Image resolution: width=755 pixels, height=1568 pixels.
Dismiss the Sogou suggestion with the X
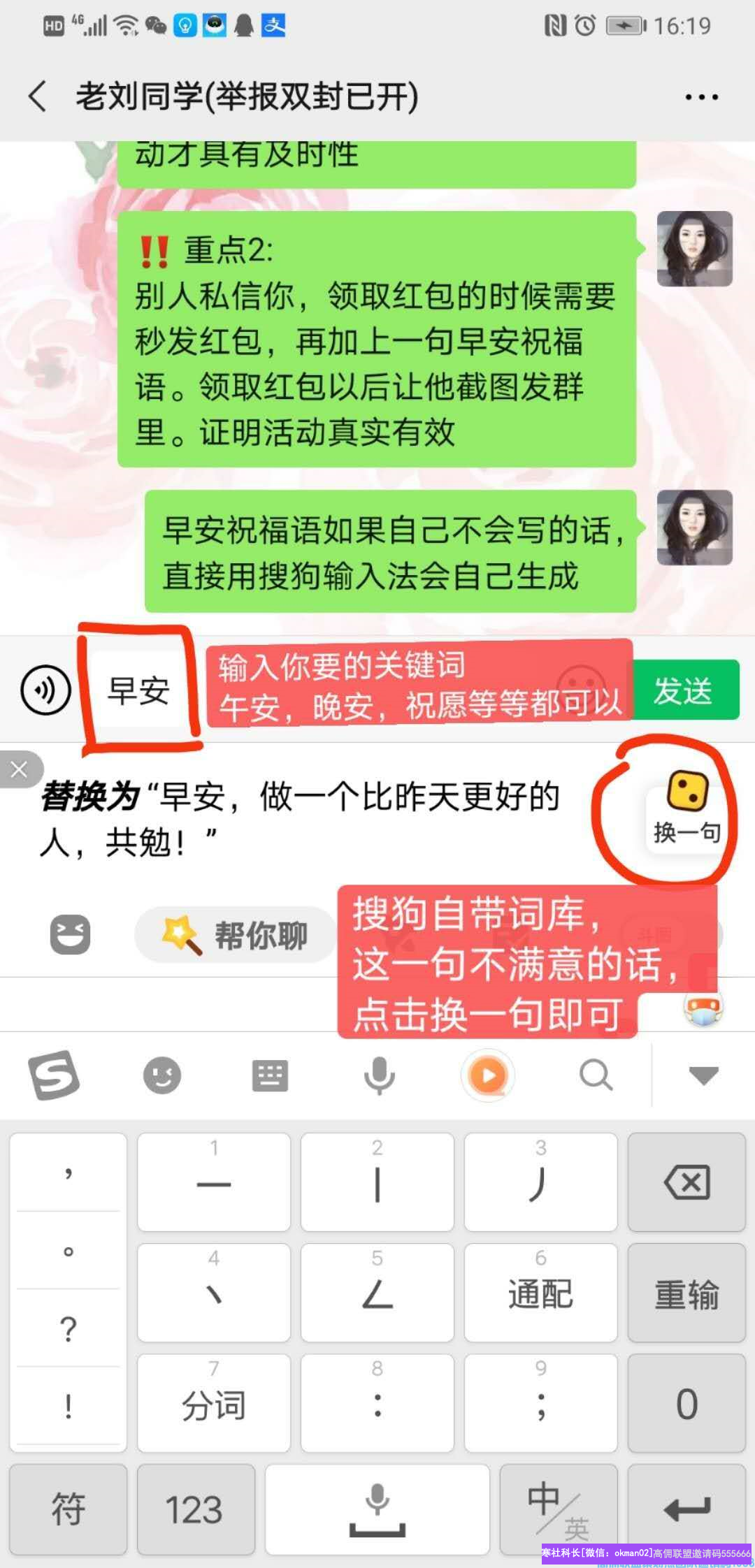click(19, 769)
